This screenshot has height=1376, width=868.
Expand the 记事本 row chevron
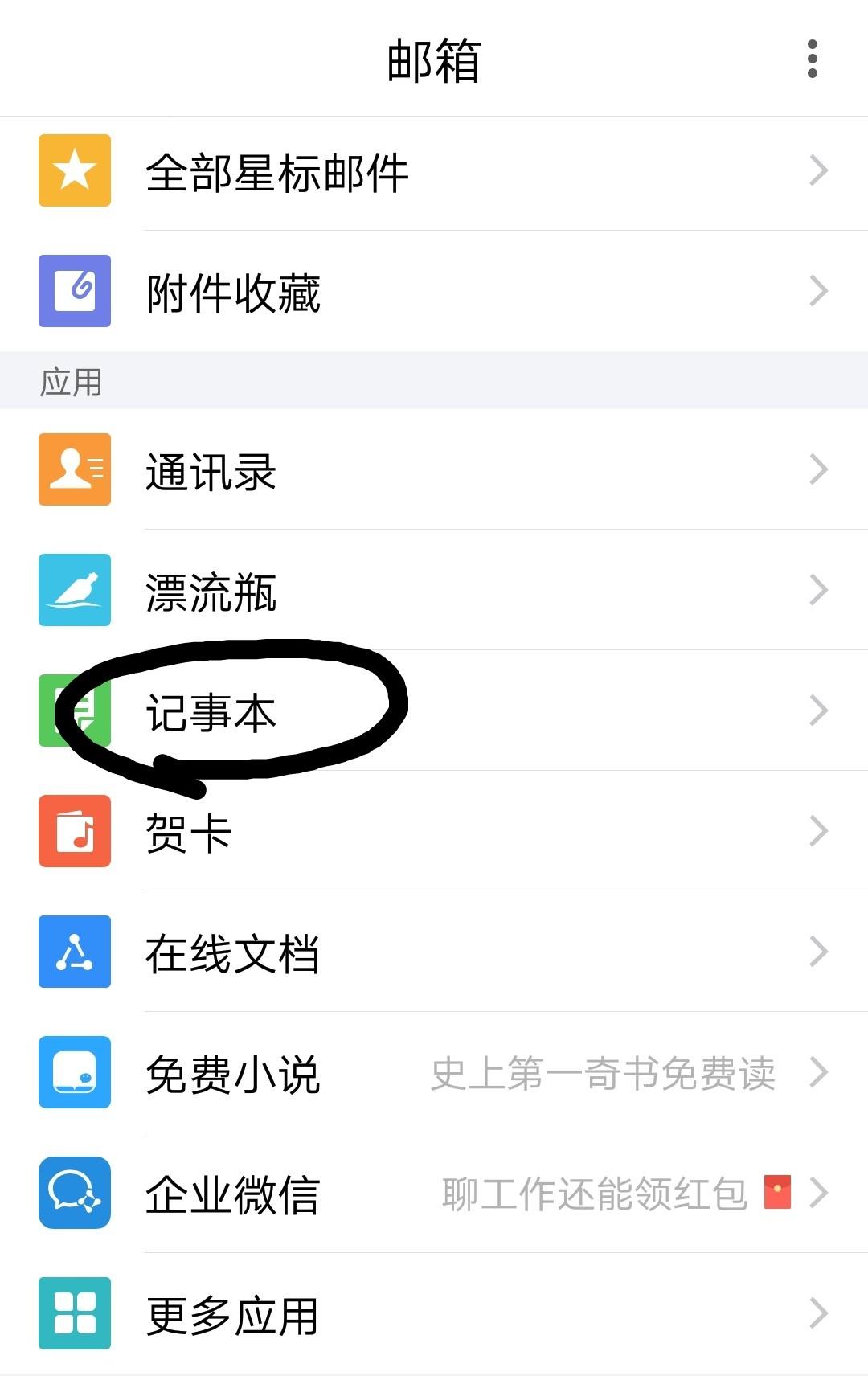818,711
